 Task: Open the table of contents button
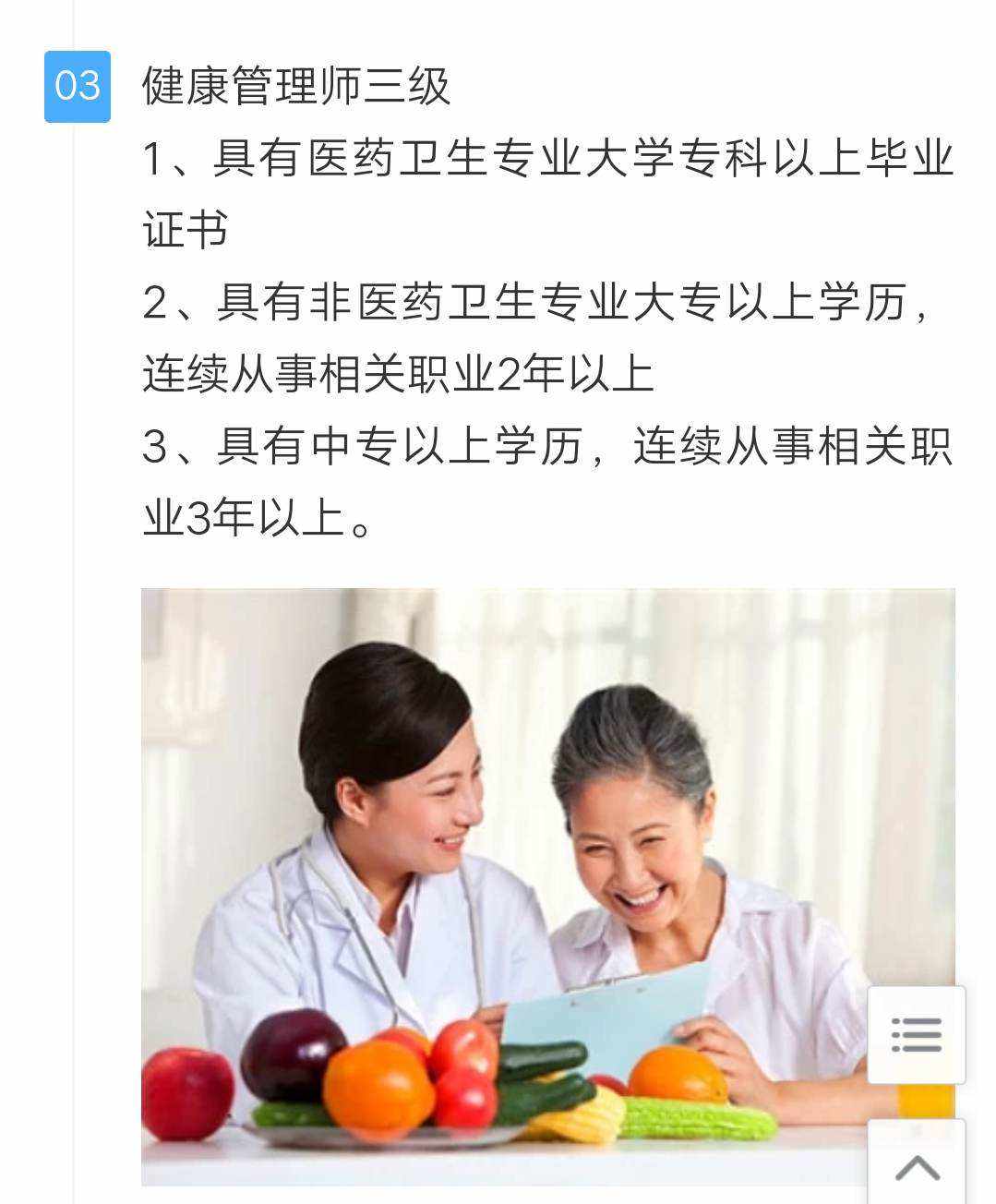point(916,1035)
